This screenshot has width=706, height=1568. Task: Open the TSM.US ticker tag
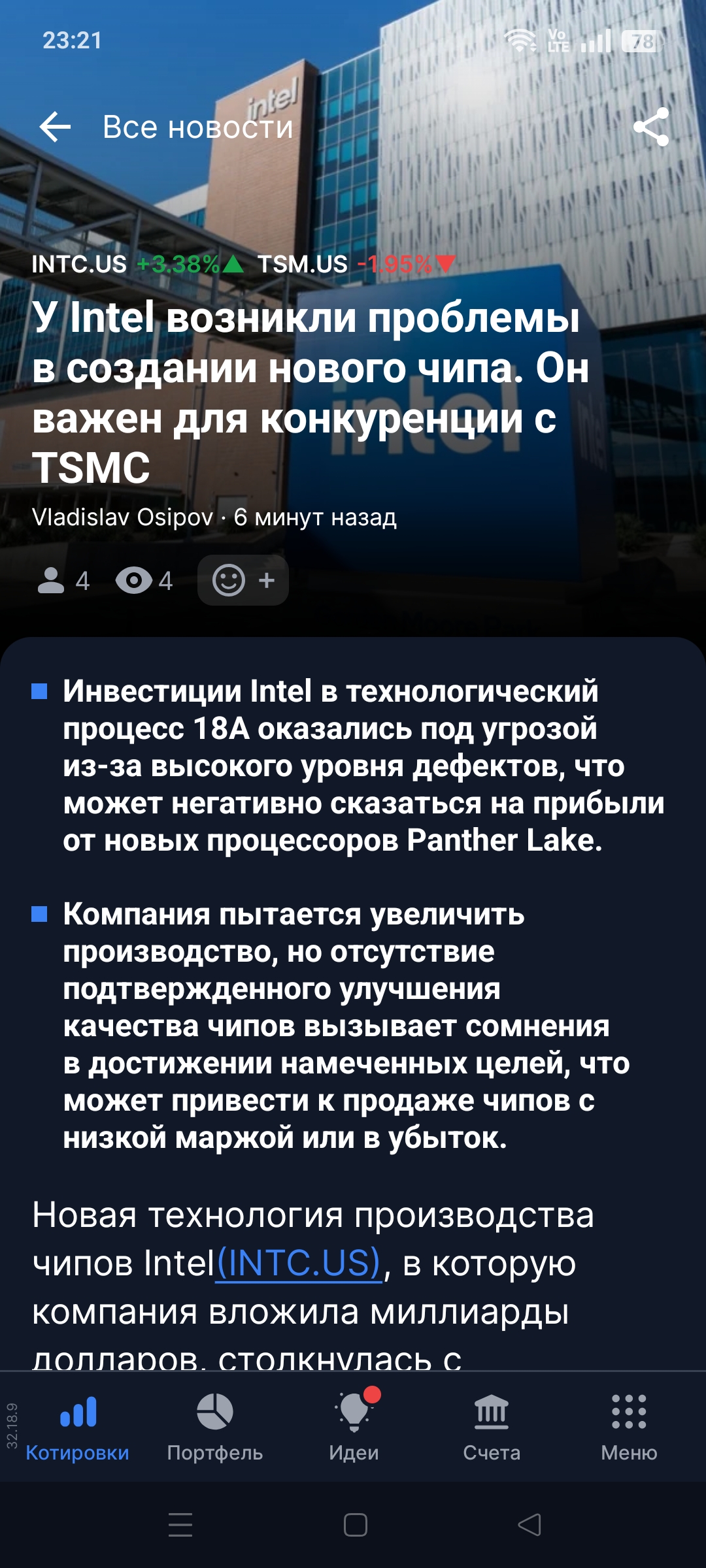tap(303, 265)
